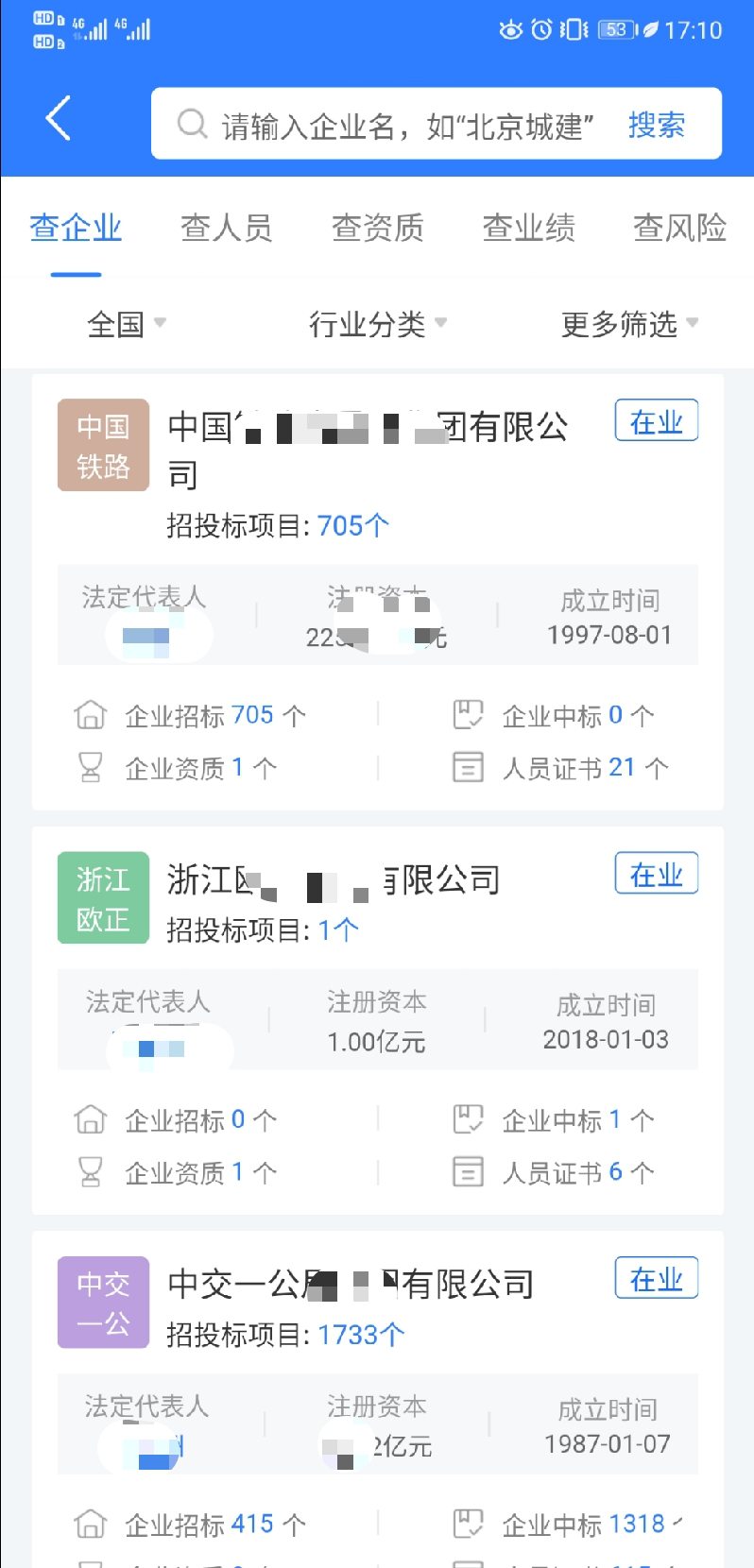Expand the 行业分类 dropdown

click(377, 324)
